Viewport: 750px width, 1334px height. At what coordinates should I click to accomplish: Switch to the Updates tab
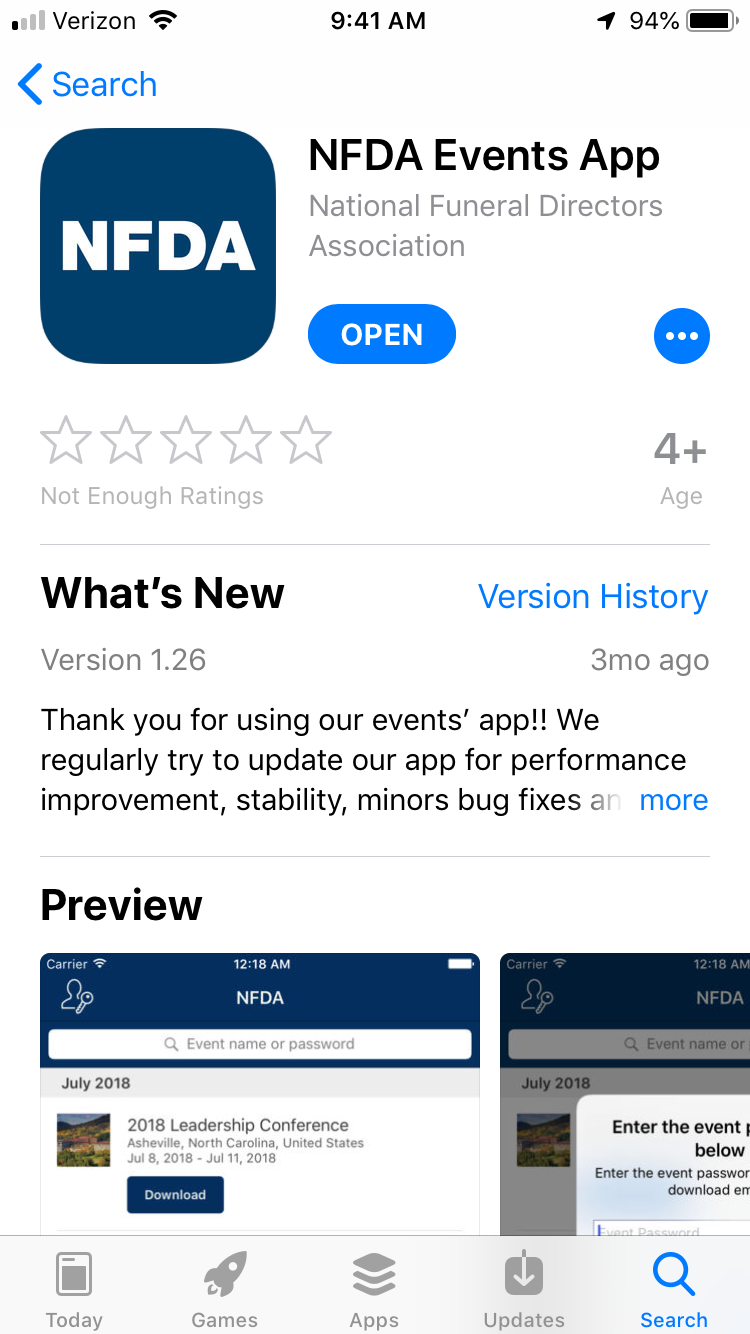click(524, 1290)
